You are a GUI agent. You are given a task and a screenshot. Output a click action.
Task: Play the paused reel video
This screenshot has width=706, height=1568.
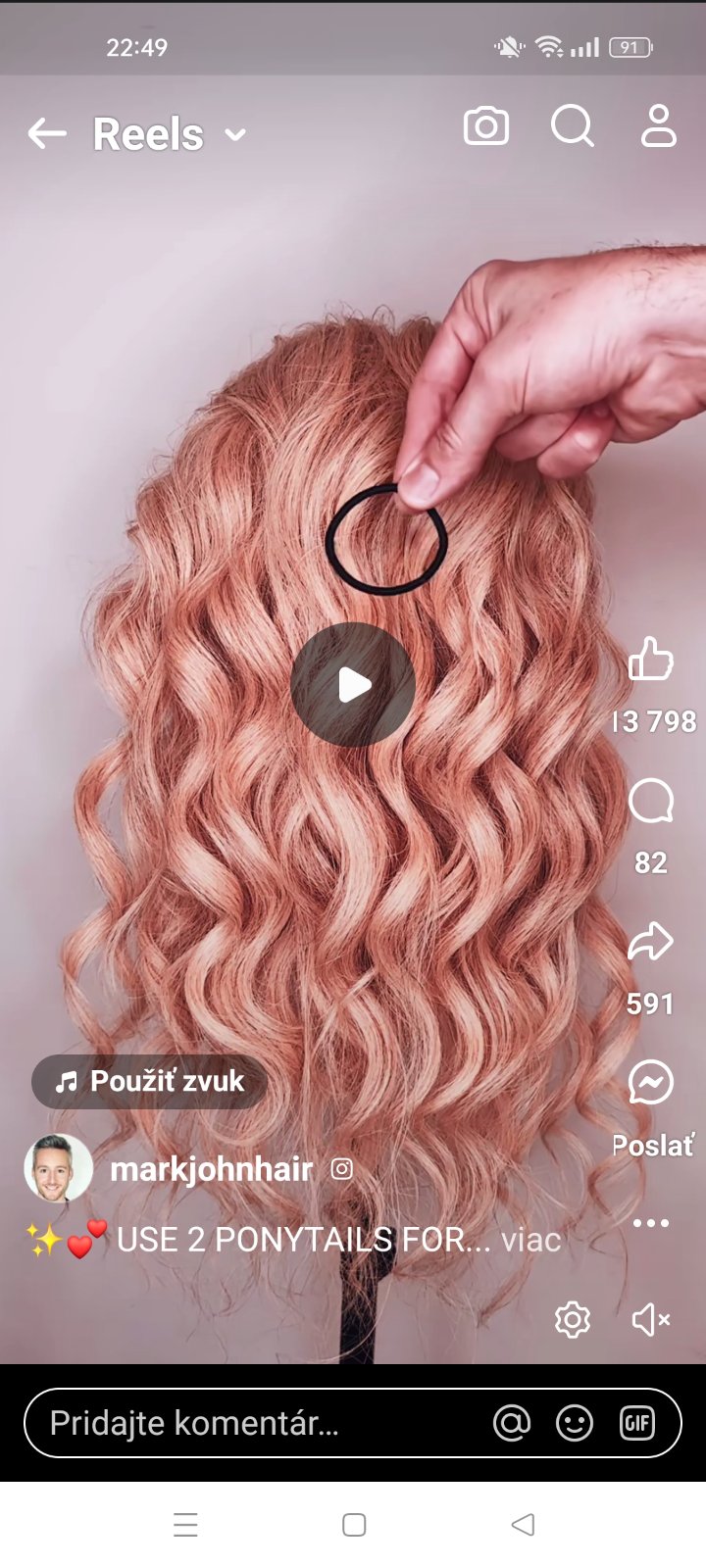353,685
